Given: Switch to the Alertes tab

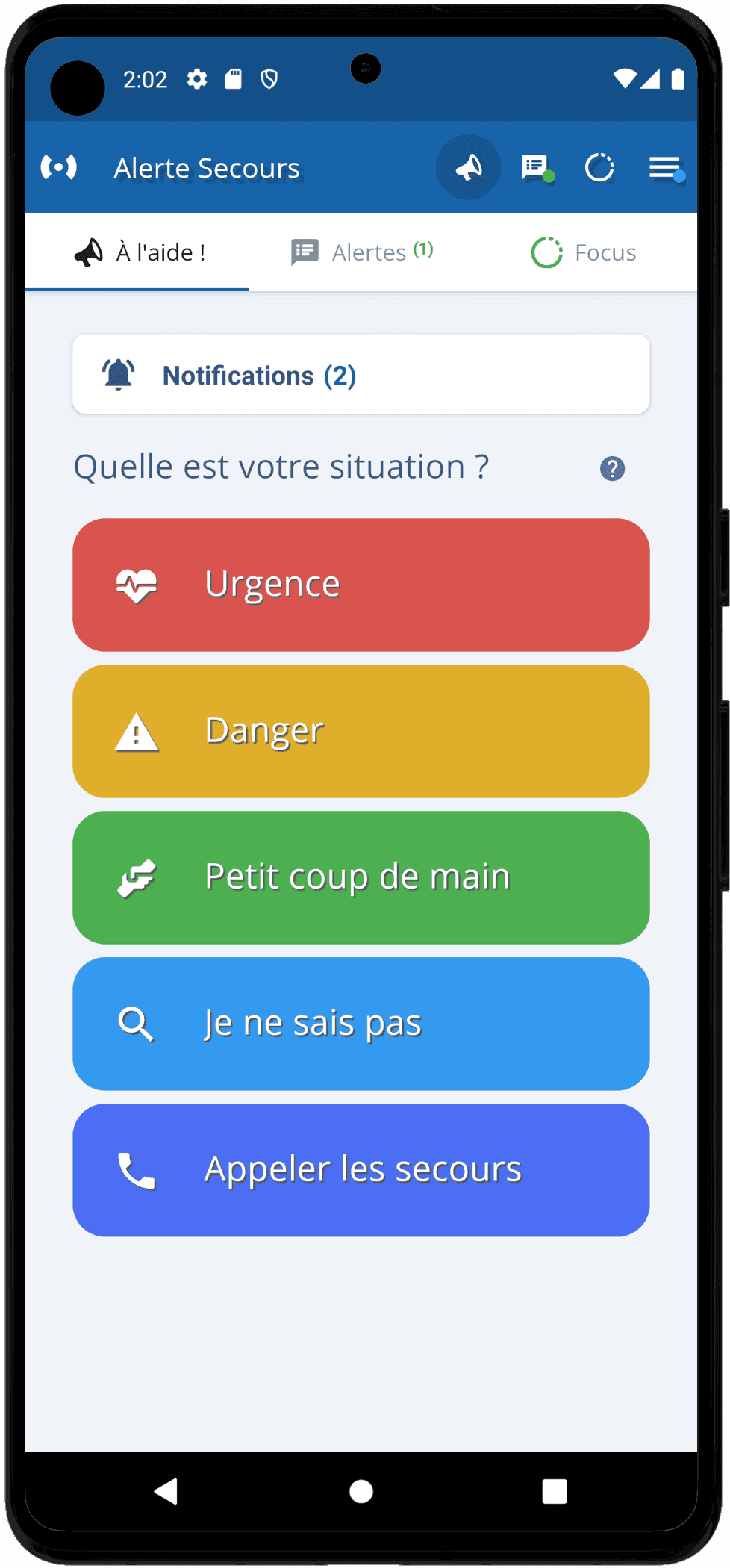Looking at the screenshot, I should [x=362, y=252].
